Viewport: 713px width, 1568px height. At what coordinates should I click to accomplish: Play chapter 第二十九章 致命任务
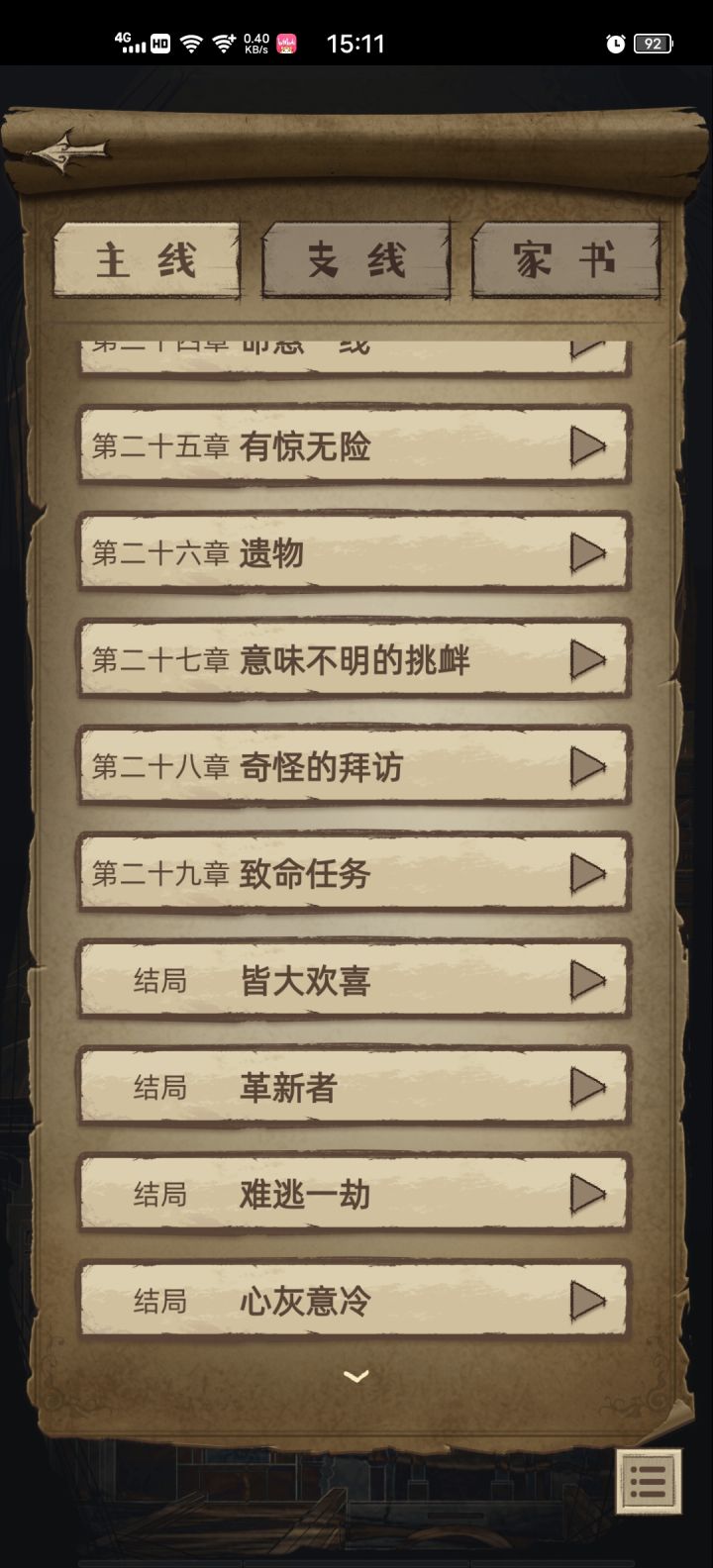pos(588,874)
